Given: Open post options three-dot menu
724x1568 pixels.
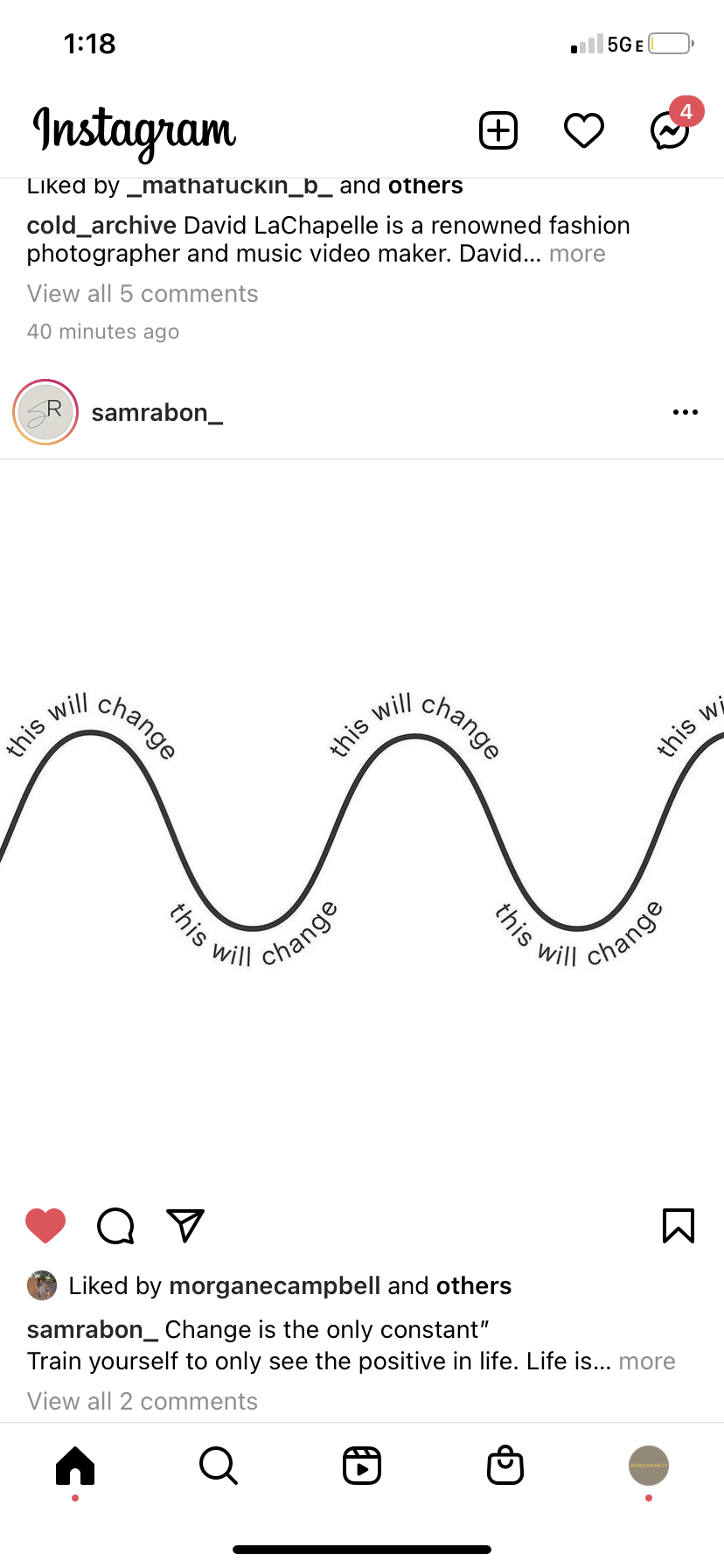Looking at the screenshot, I should tap(685, 412).
